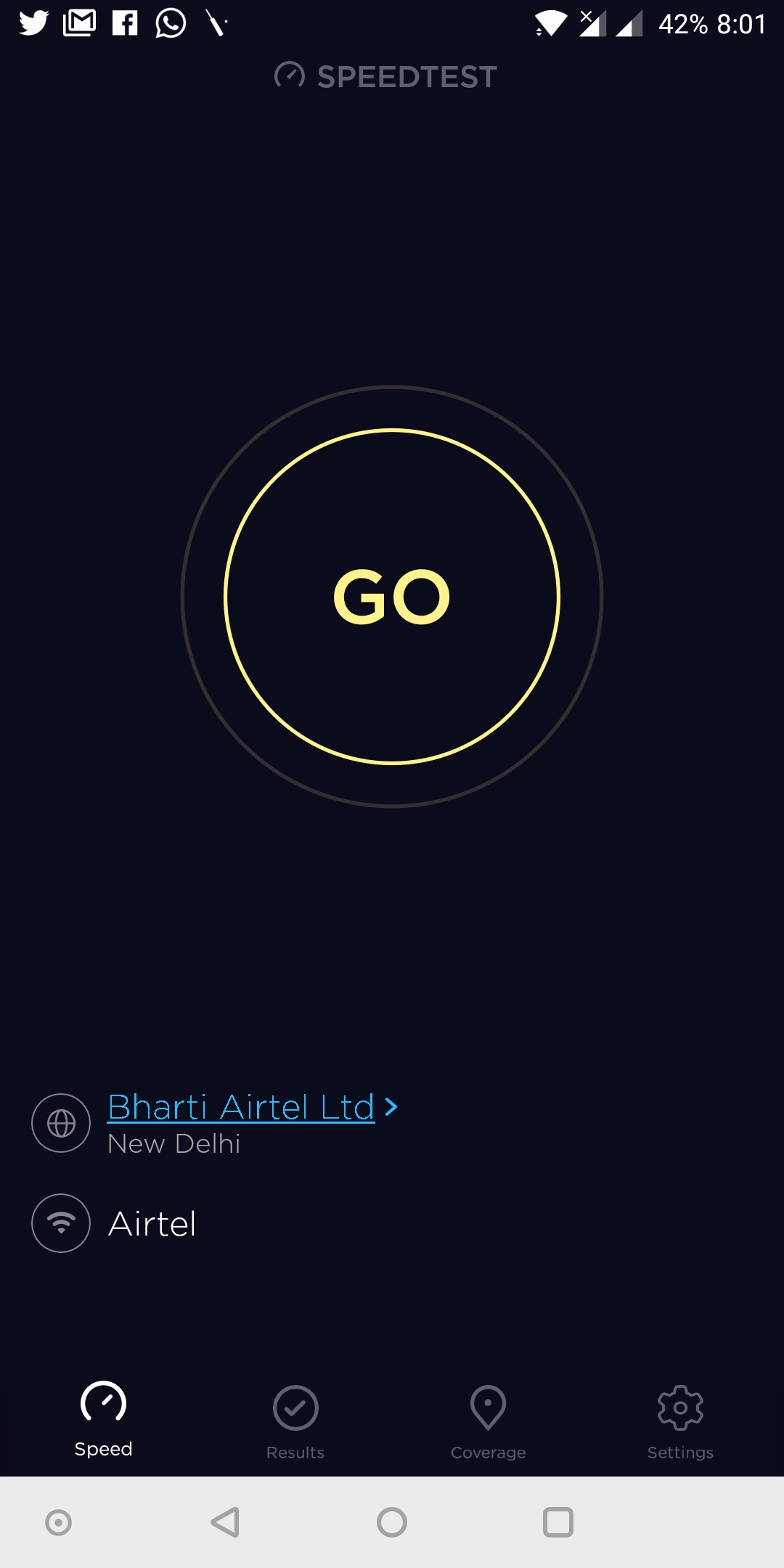This screenshot has width=784, height=1568.
Task: Switch to the Results tab
Action: click(x=295, y=1423)
